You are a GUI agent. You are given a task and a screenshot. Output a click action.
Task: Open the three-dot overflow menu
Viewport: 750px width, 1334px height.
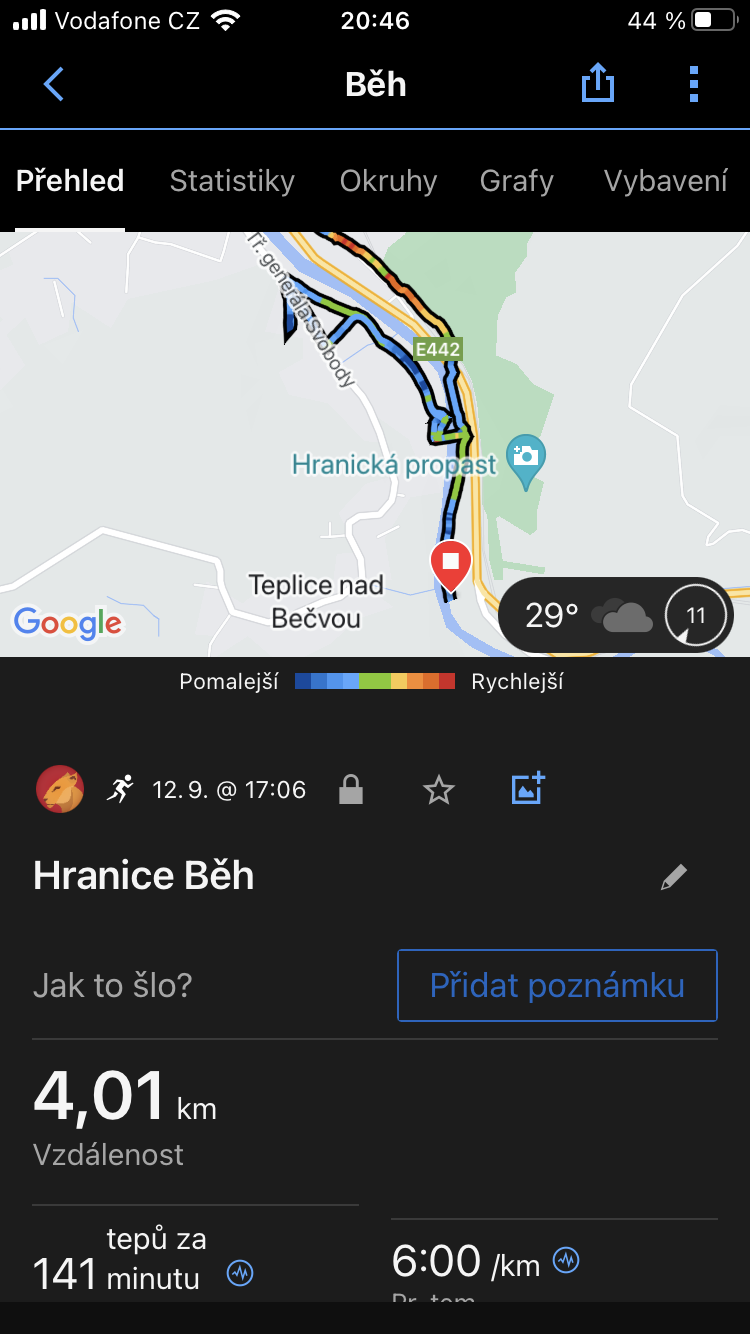(x=694, y=84)
